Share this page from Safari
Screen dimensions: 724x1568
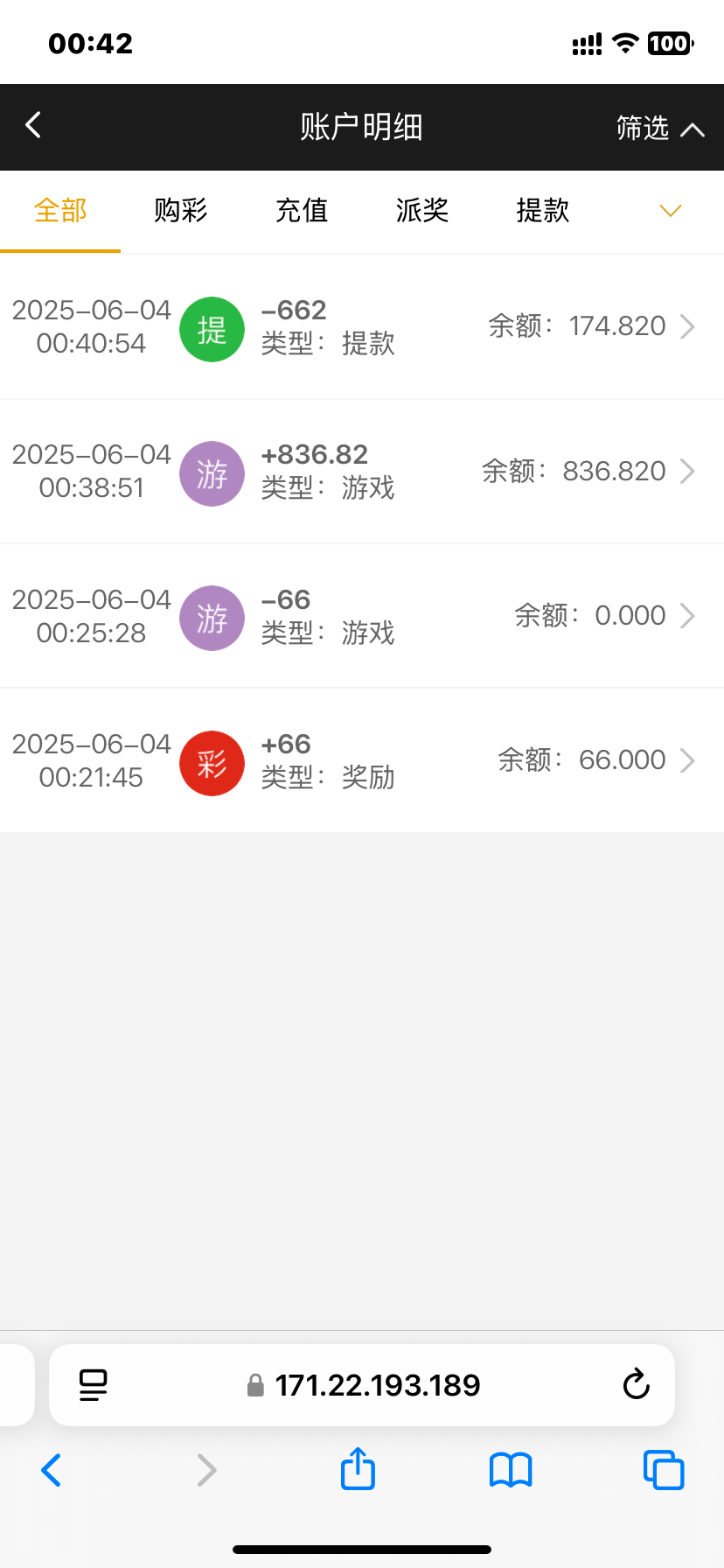tap(358, 1469)
